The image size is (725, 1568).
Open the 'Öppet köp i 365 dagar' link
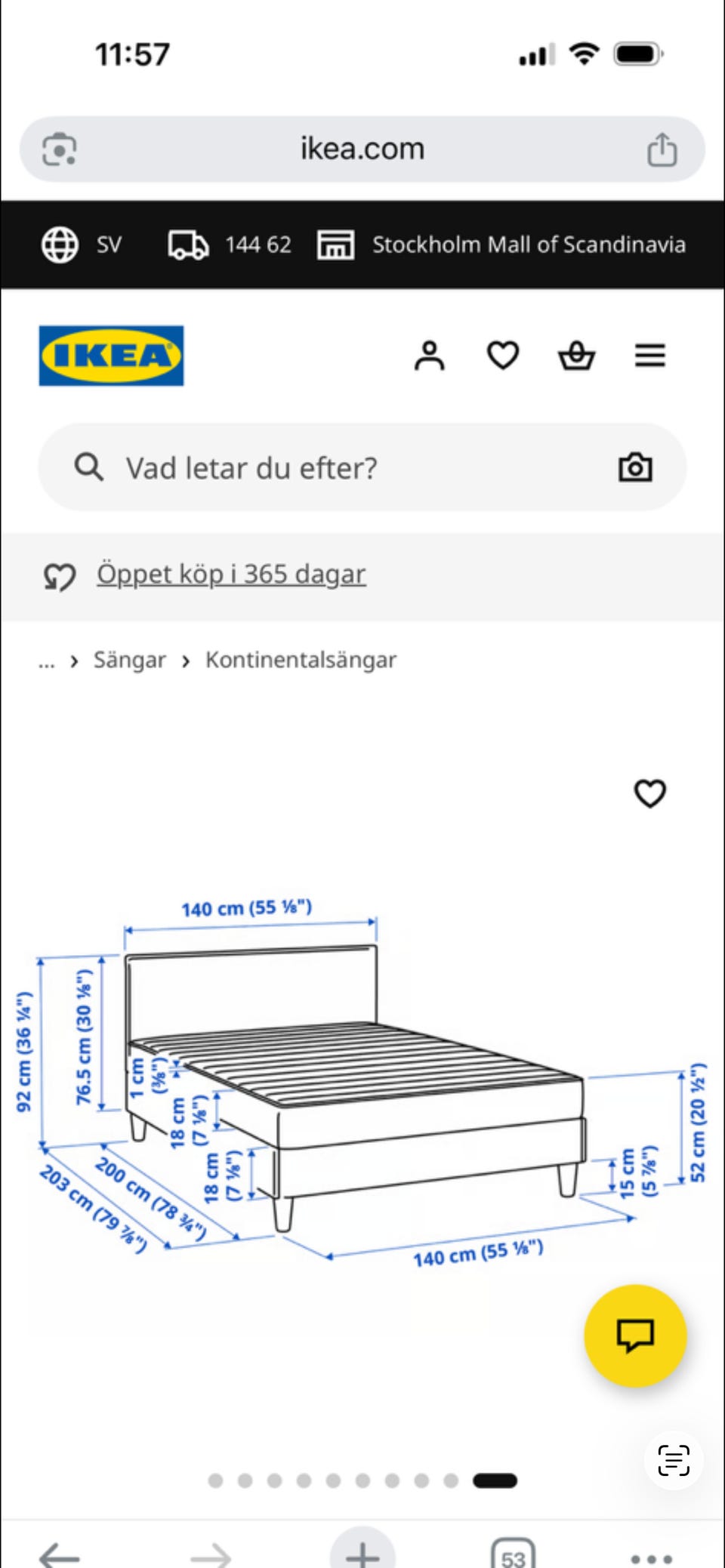(231, 575)
